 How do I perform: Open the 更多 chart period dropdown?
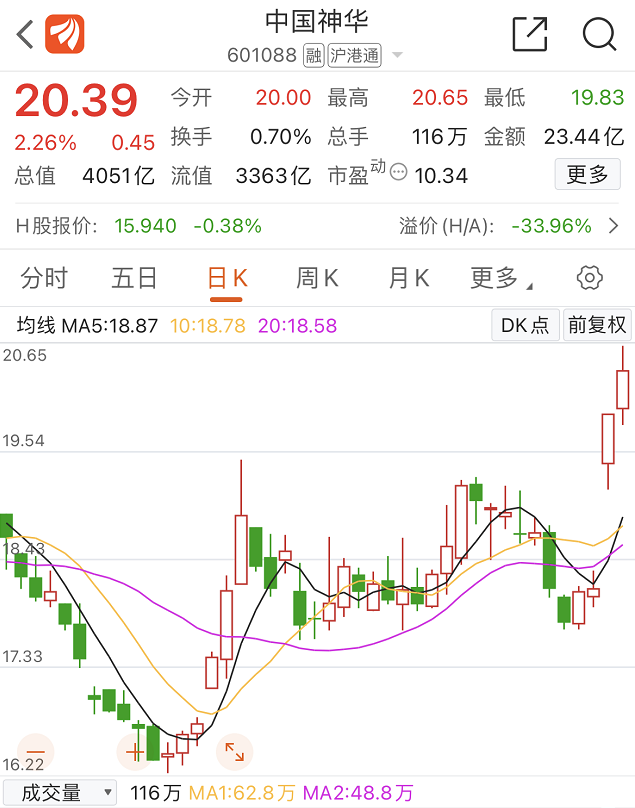(x=500, y=278)
